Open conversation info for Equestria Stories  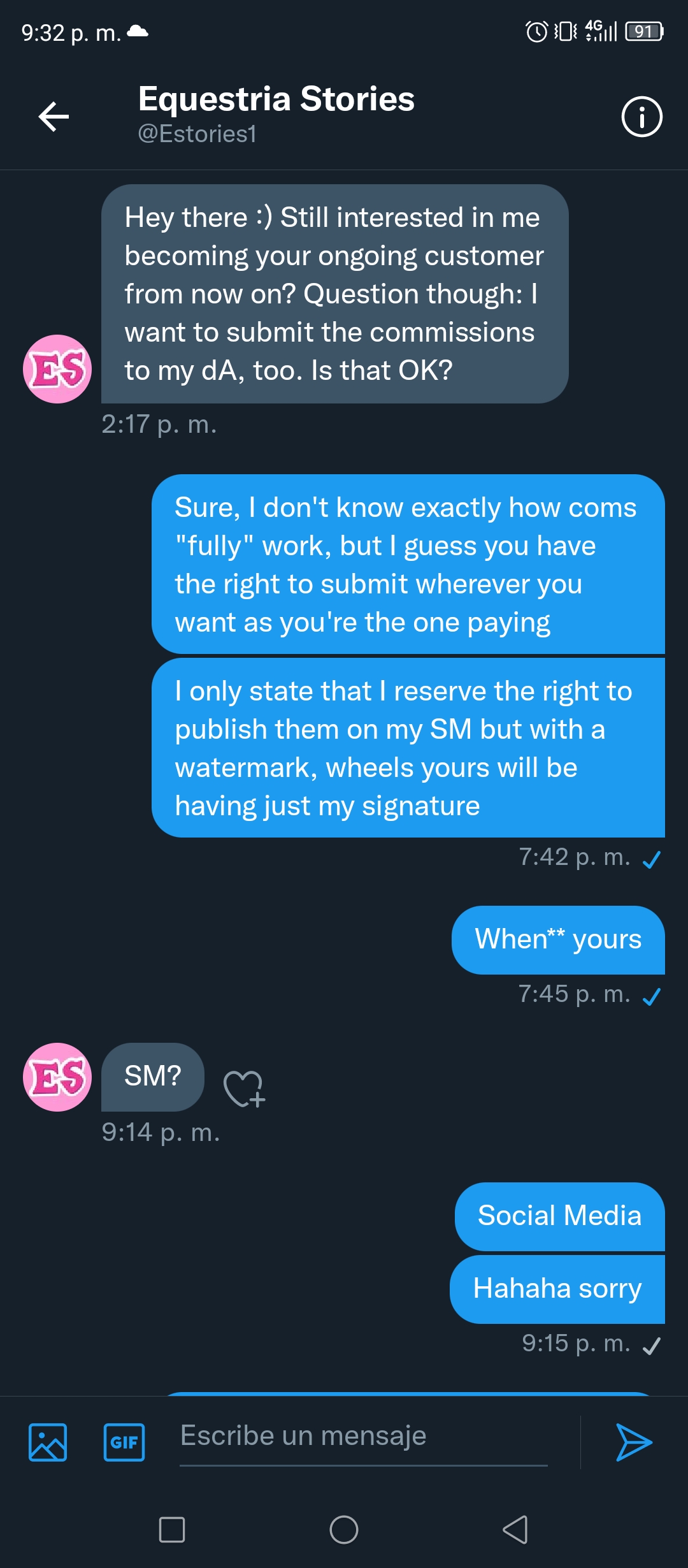coord(641,117)
